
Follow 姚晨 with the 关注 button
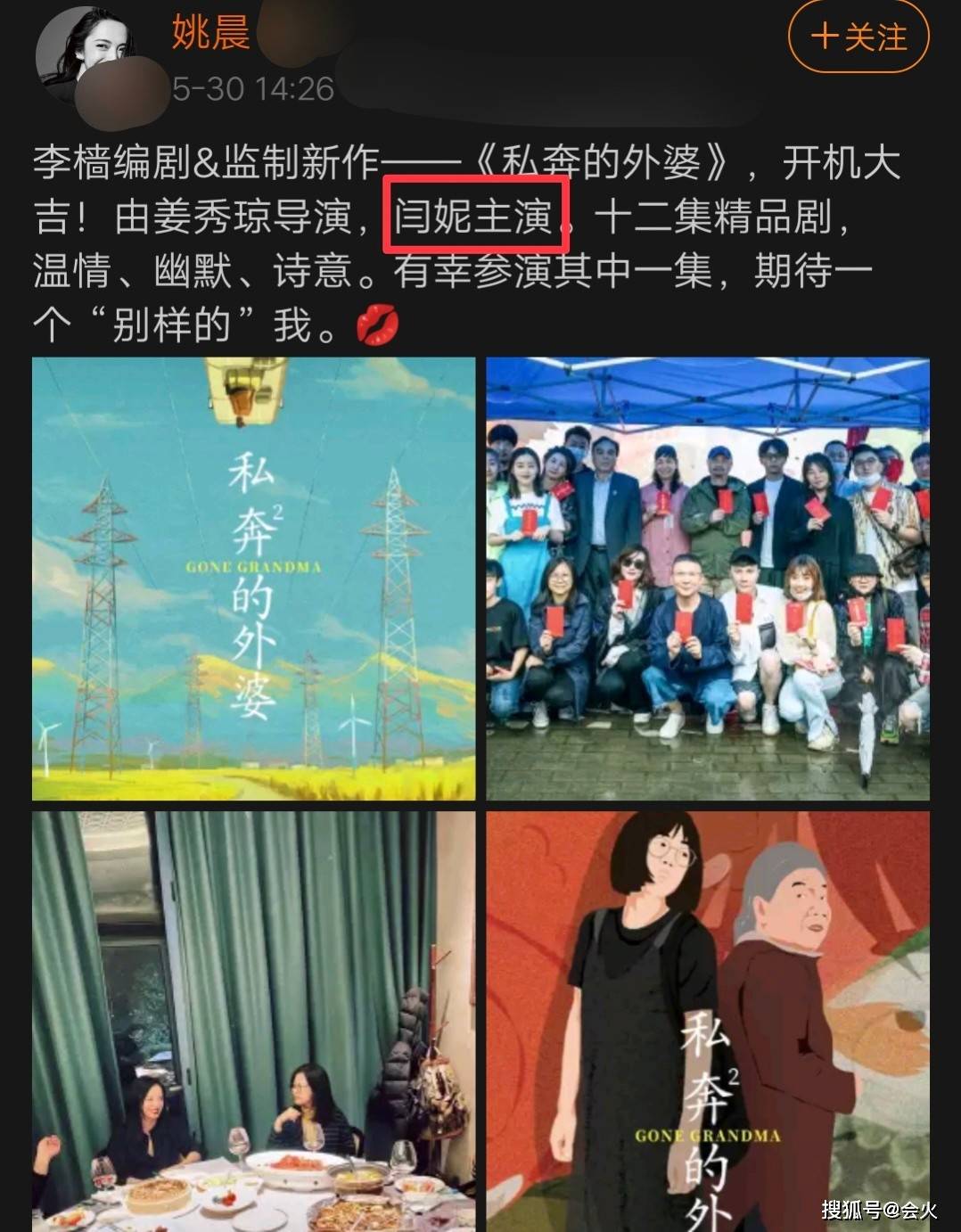tap(858, 37)
